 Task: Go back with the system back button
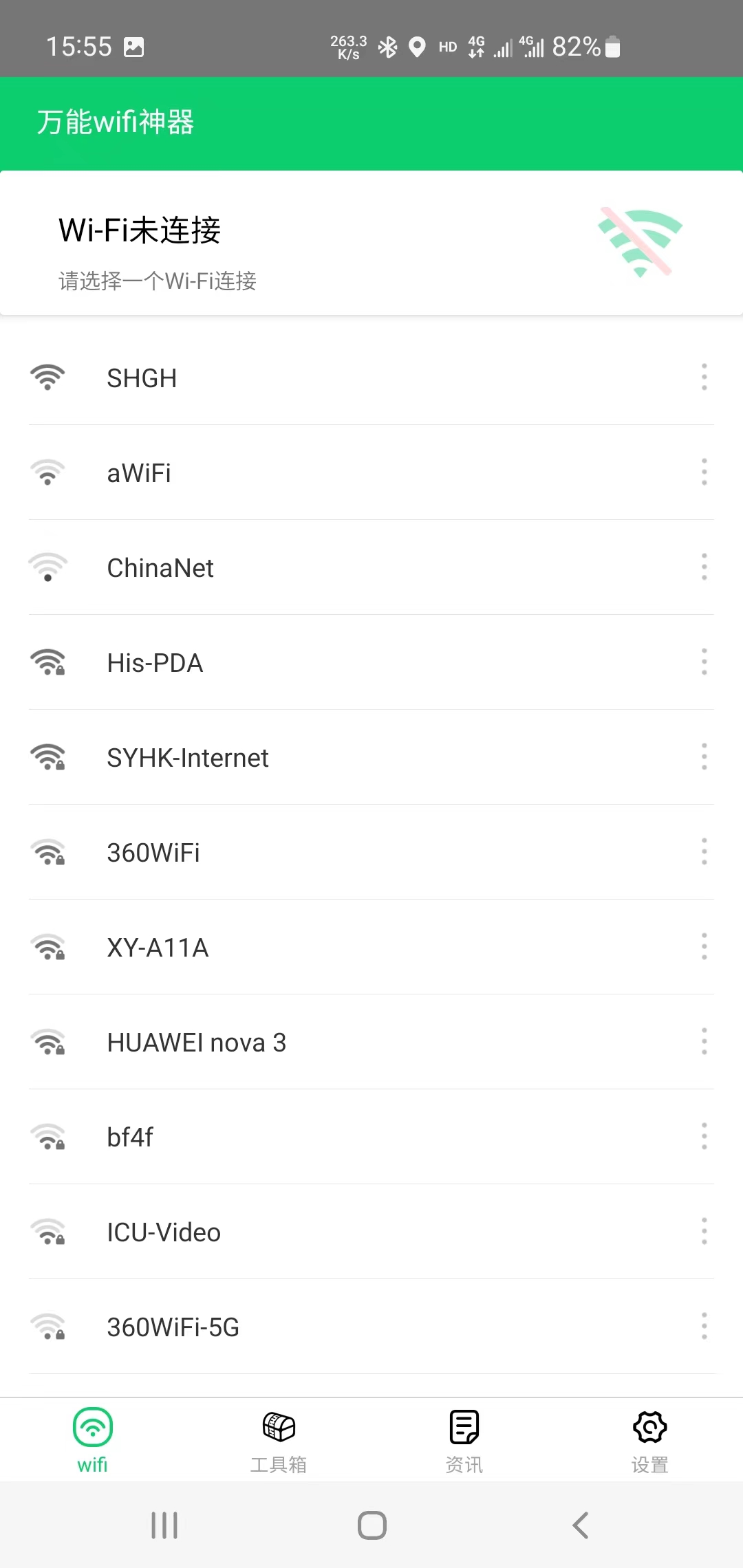580,1525
